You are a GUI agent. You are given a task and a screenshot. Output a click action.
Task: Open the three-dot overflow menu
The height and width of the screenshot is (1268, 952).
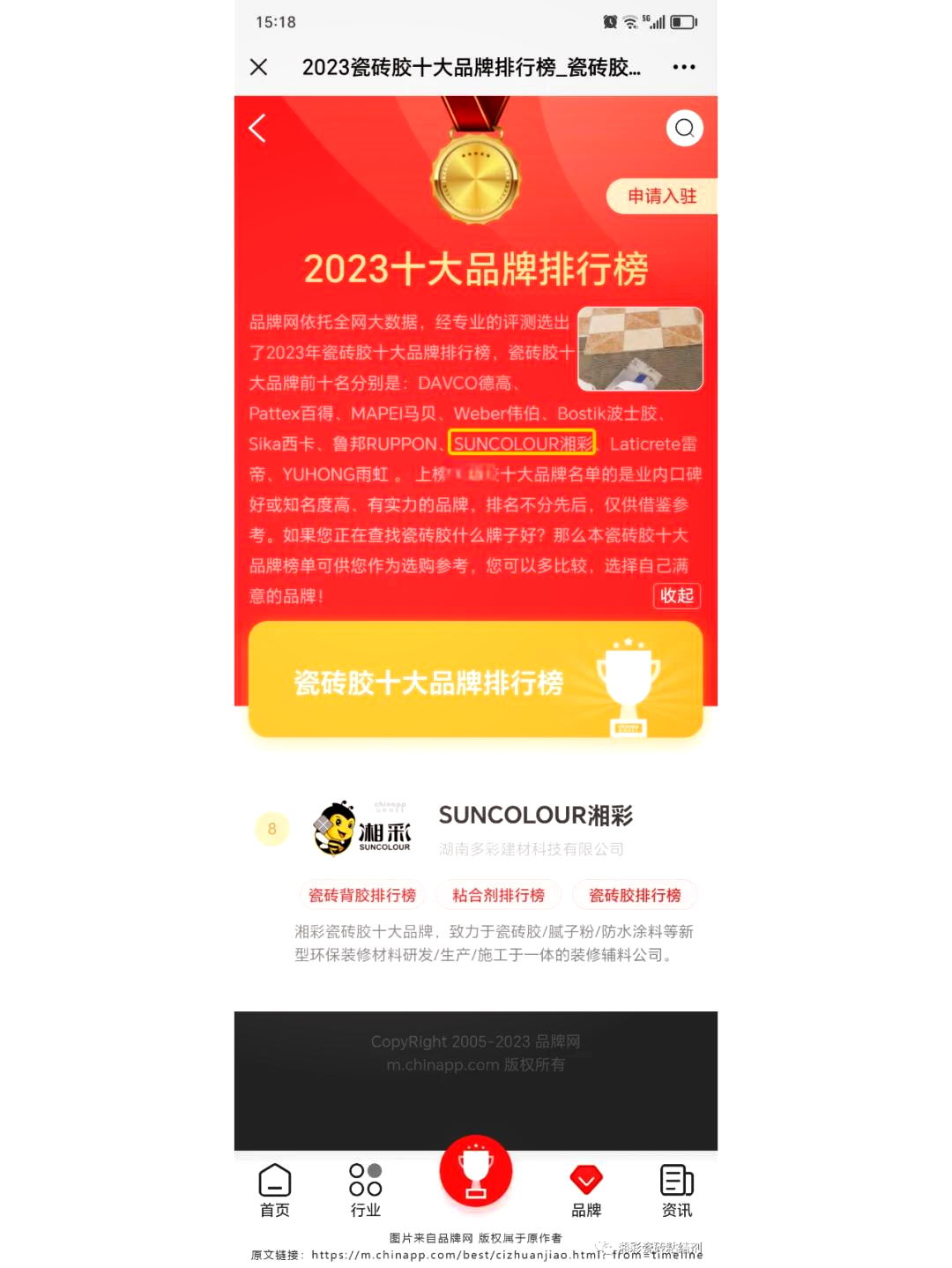(683, 67)
